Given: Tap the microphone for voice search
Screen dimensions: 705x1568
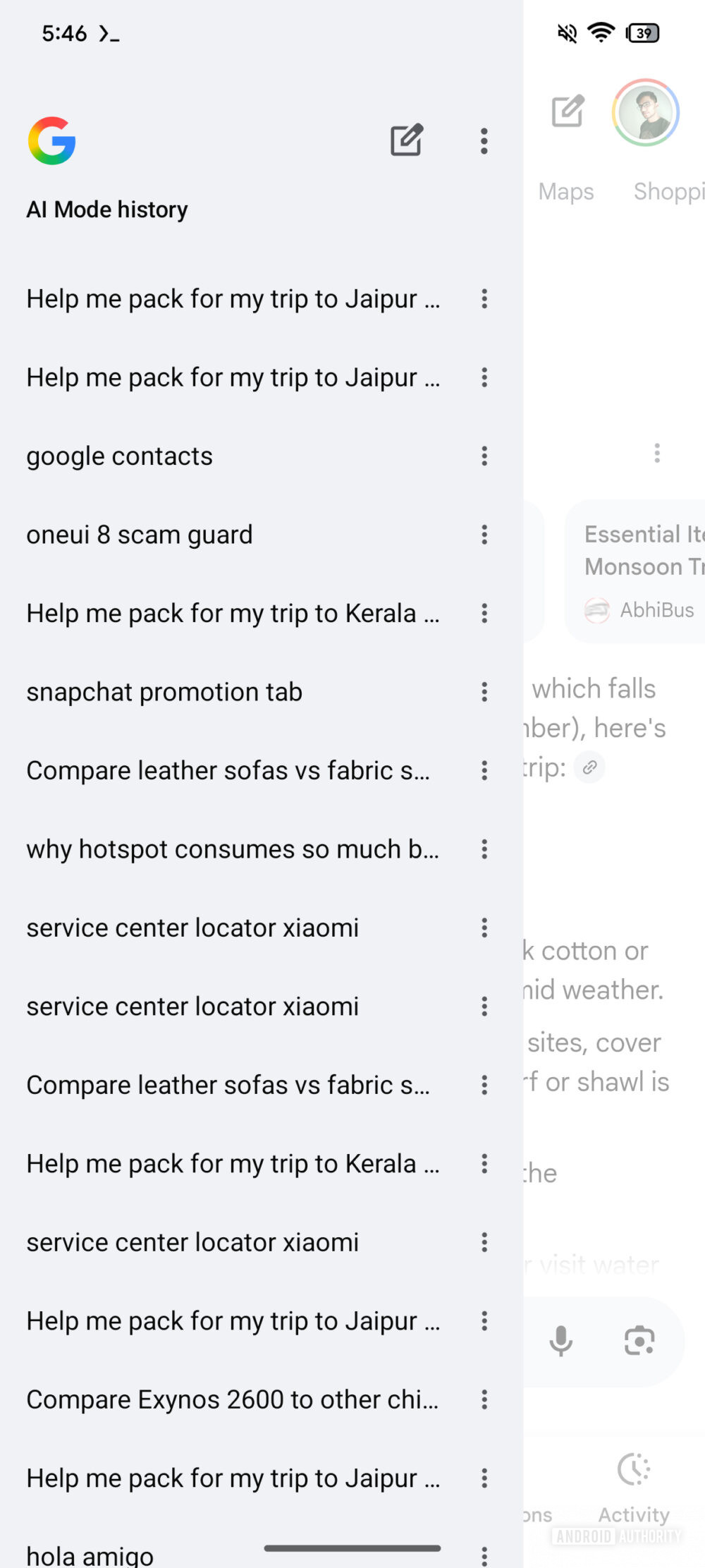Looking at the screenshot, I should click(560, 1342).
